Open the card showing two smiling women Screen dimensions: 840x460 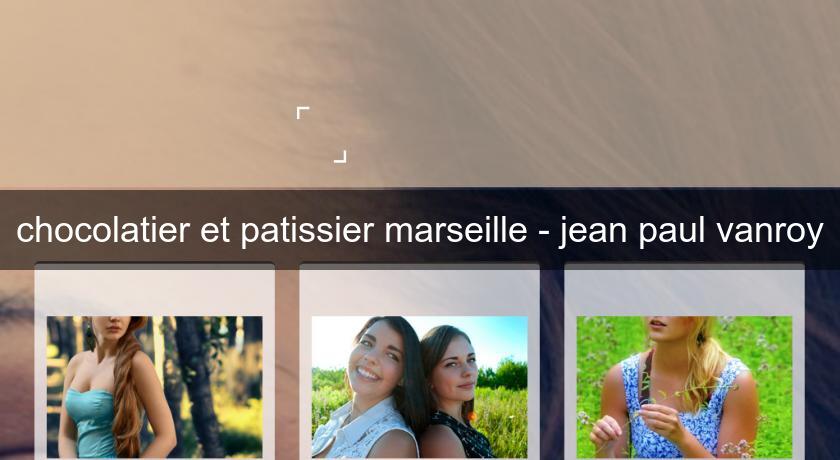419,386
